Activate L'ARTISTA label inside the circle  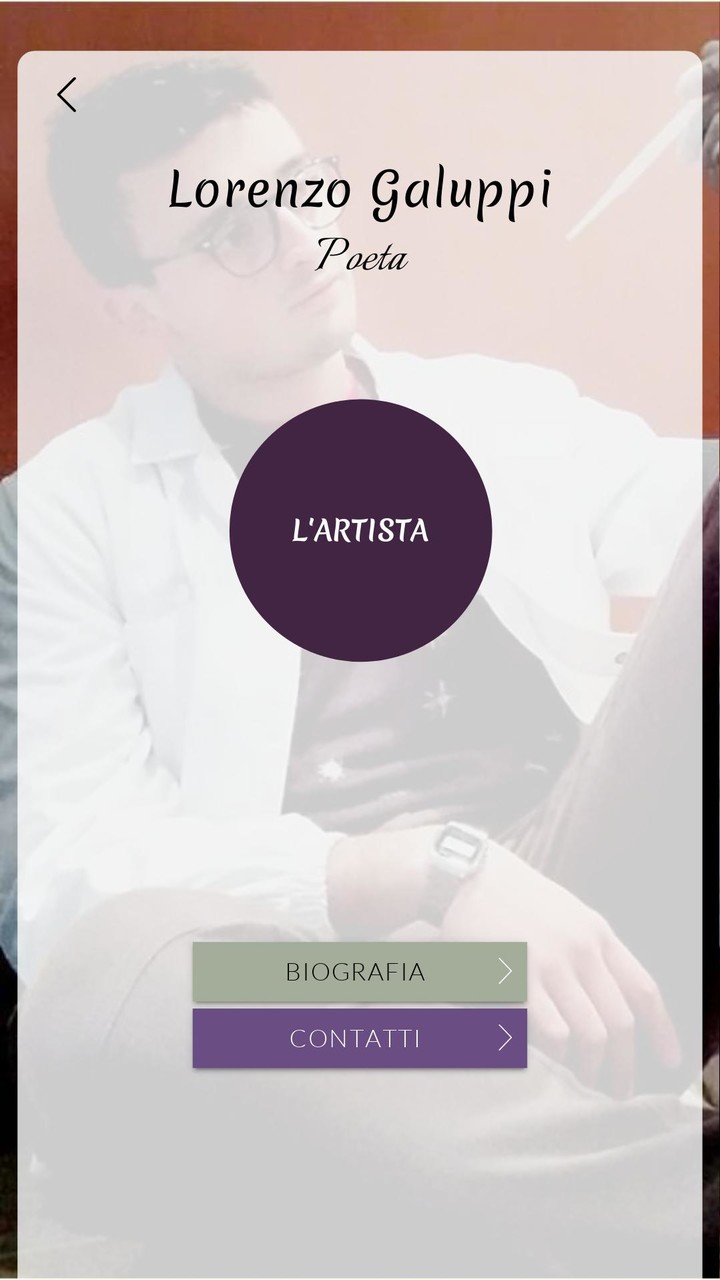coord(360,530)
